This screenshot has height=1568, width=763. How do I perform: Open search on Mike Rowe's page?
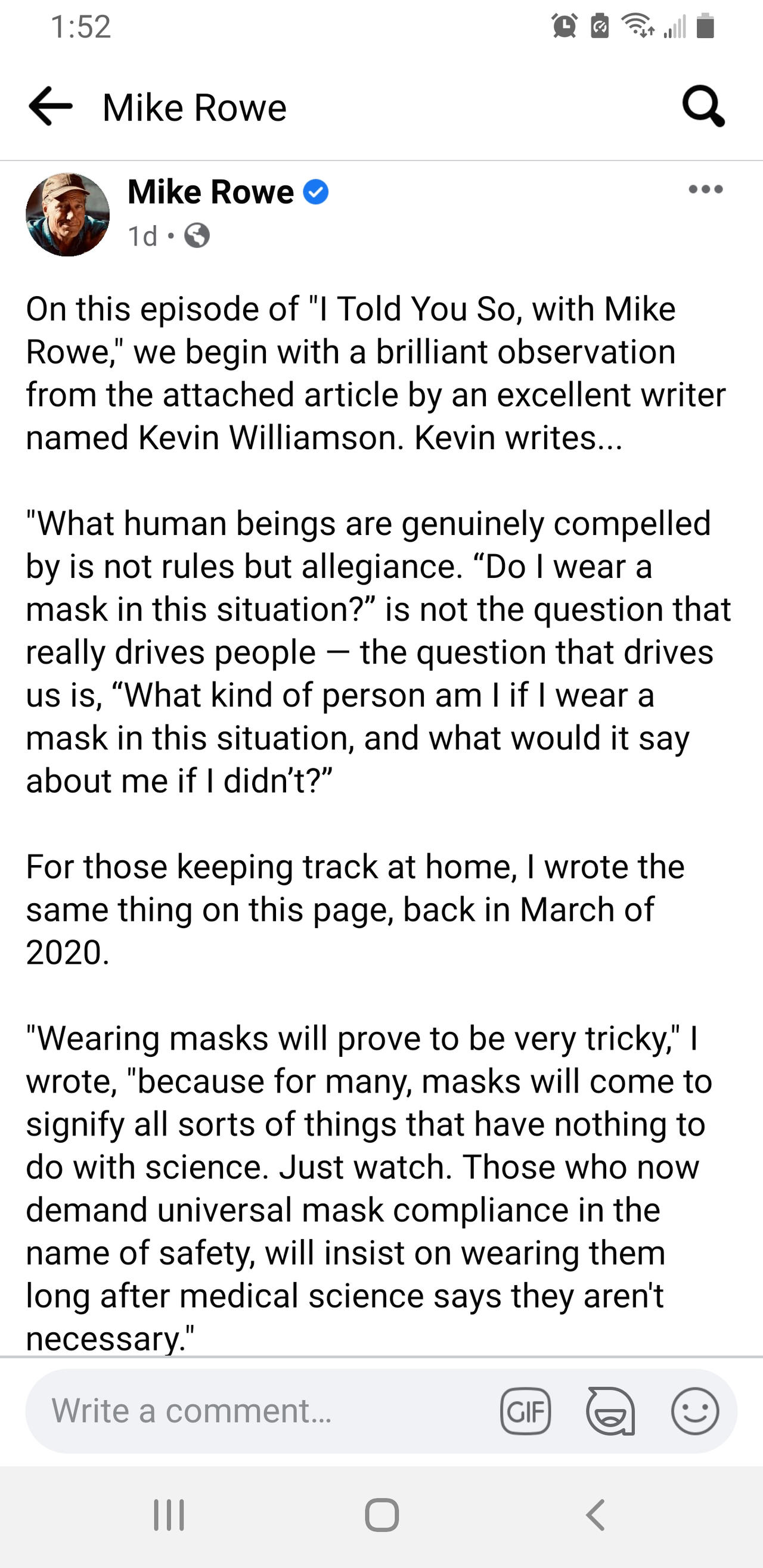point(703,107)
